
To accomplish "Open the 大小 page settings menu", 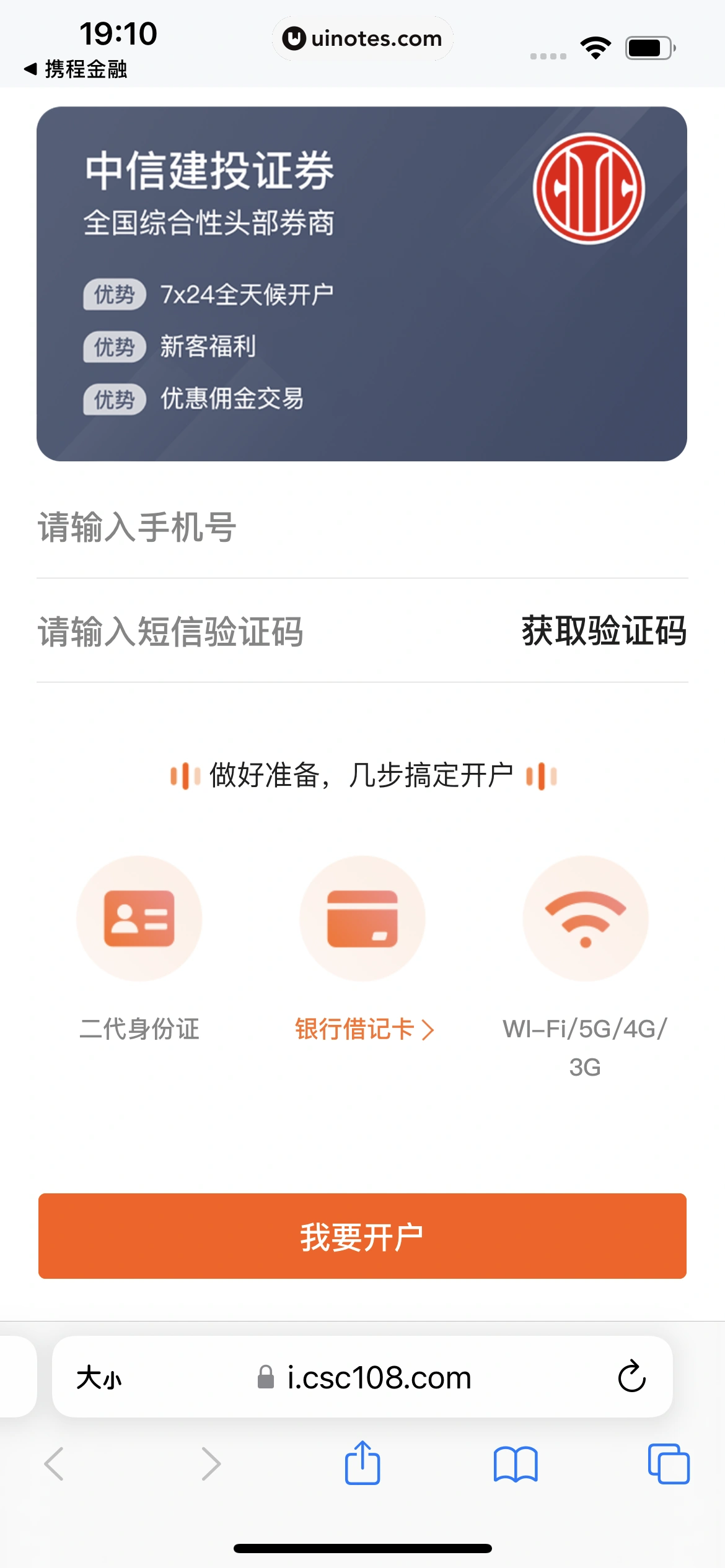I will [x=99, y=1378].
